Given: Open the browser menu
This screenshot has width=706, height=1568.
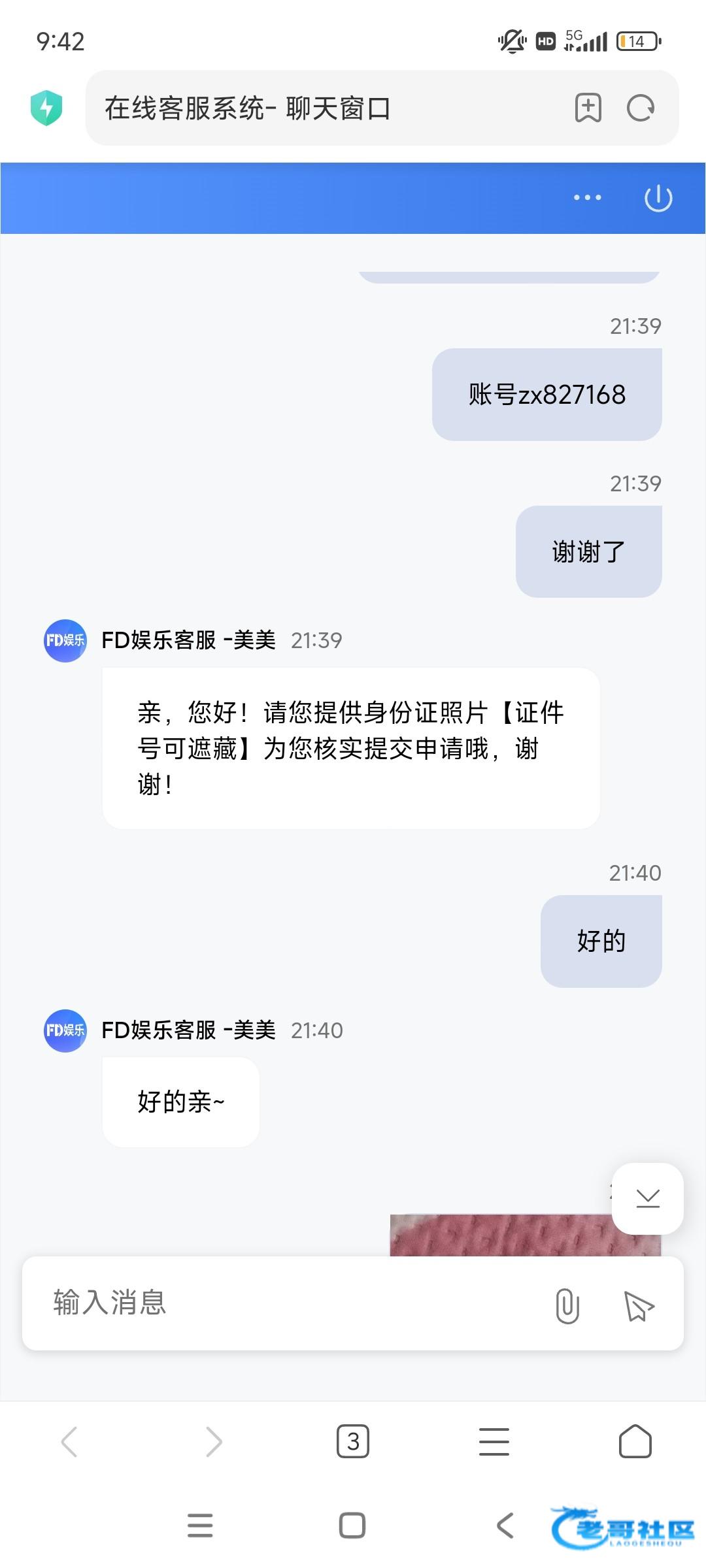Looking at the screenshot, I should 494,1441.
